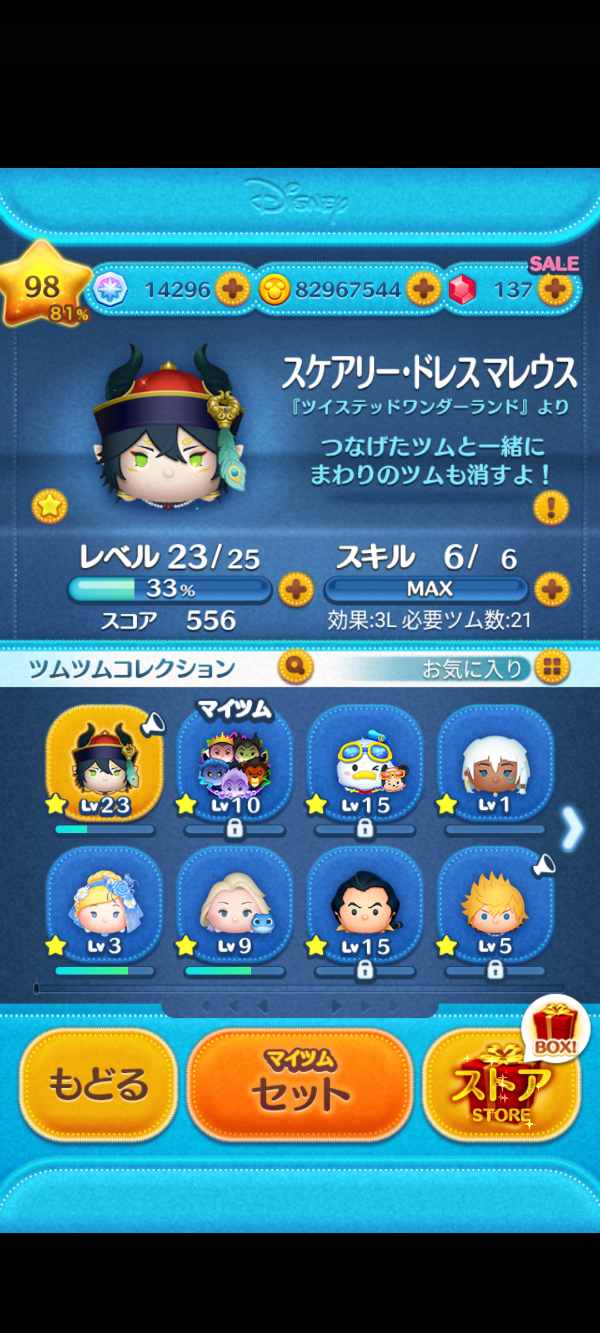The width and height of the screenshot is (600, 1333).
Task: Toggle the star icon left of the Tsum portrait
Action: [x=49, y=506]
